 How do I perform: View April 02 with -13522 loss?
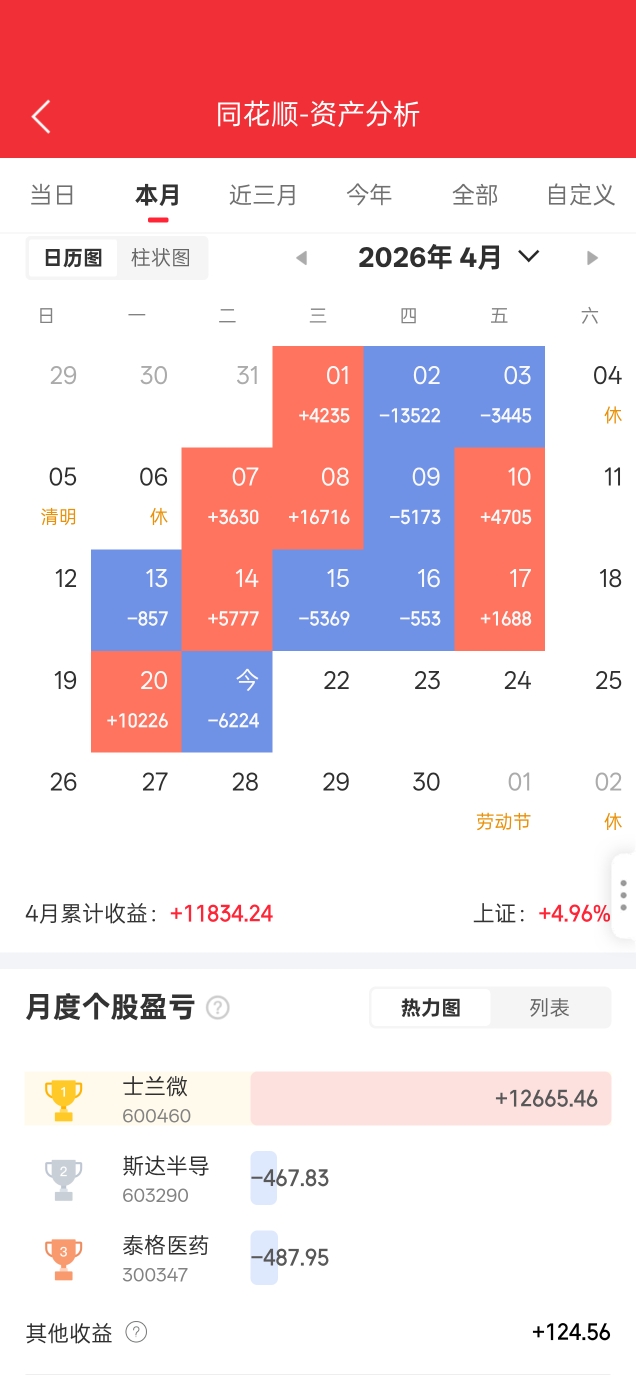point(409,396)
